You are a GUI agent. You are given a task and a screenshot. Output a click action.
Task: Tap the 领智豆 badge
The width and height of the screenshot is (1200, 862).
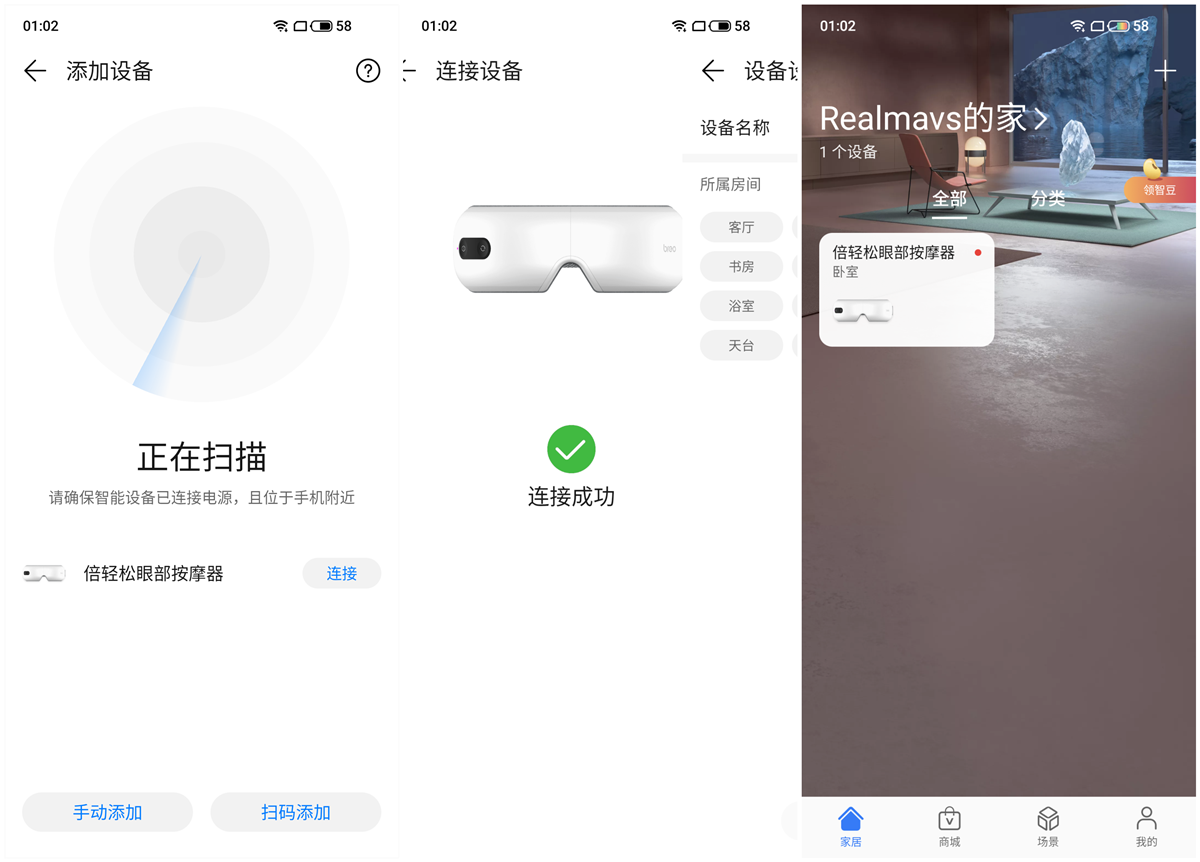tap(1159, 189)
